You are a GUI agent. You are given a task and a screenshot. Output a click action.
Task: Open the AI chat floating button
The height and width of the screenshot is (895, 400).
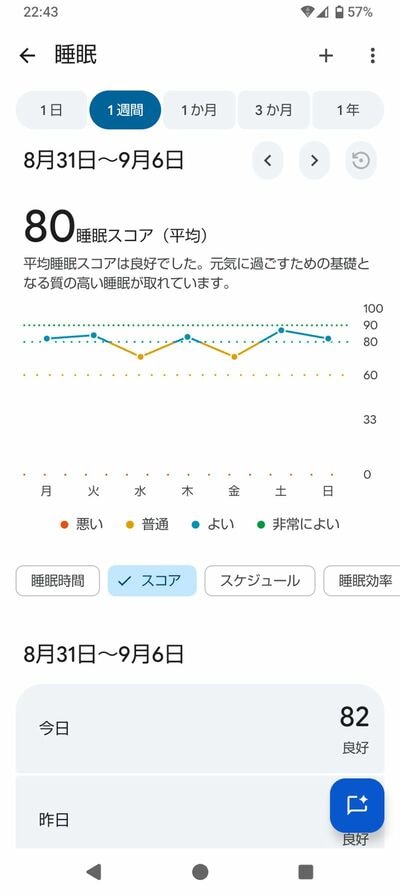pyautogui.click(x=357, y=805)
